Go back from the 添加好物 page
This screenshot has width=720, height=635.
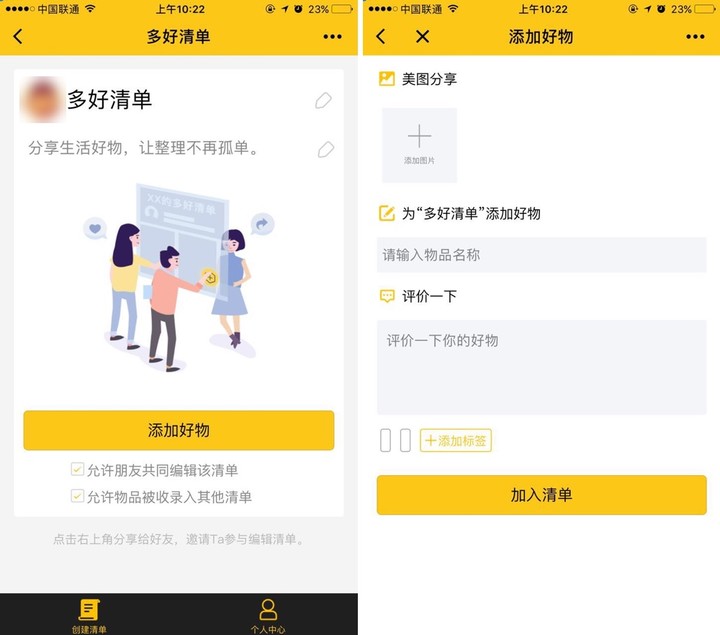381,37
